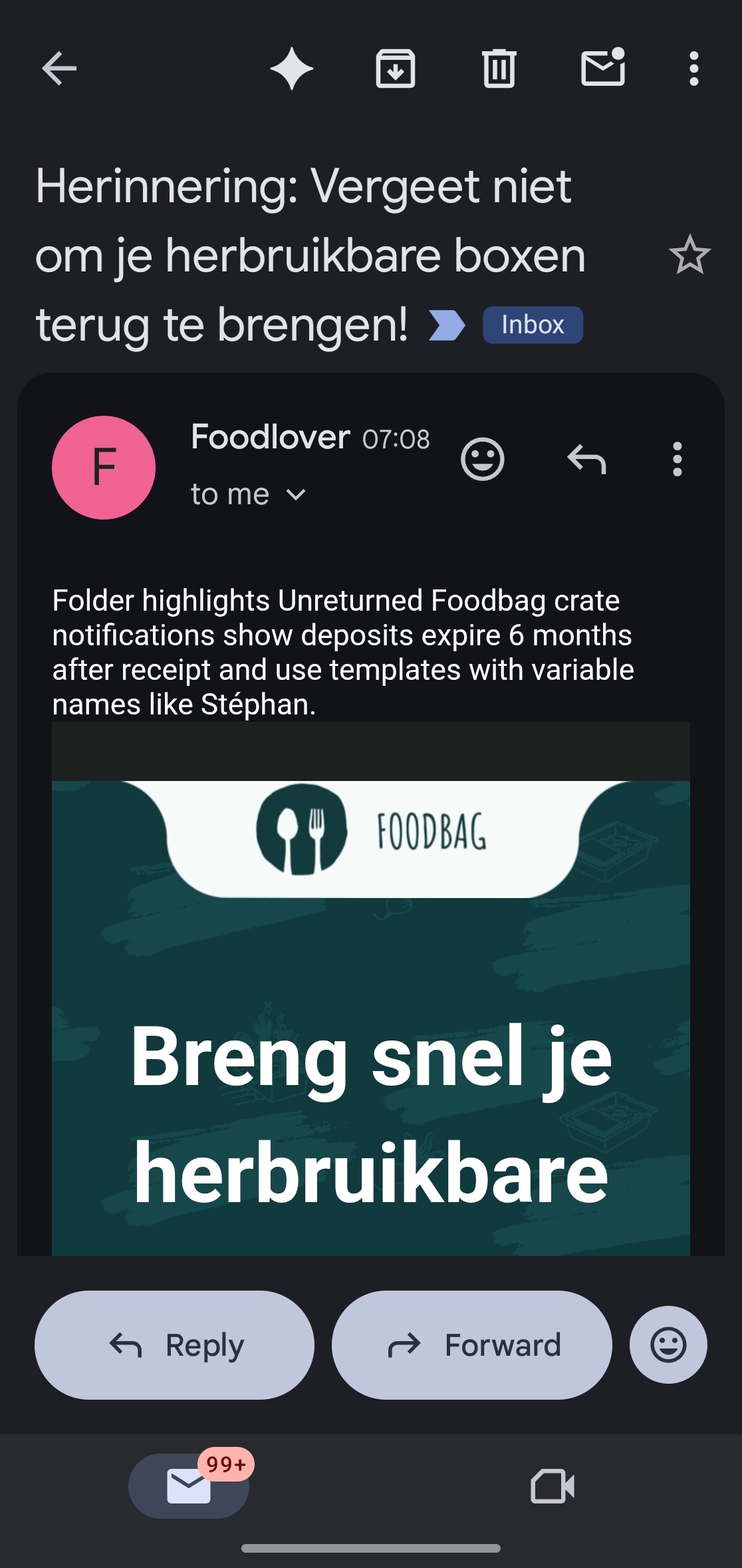Image resolution: width=742 pixels, height=1568 pixels.
Task: Go back to the inbox list
Action: click(59, 69)
